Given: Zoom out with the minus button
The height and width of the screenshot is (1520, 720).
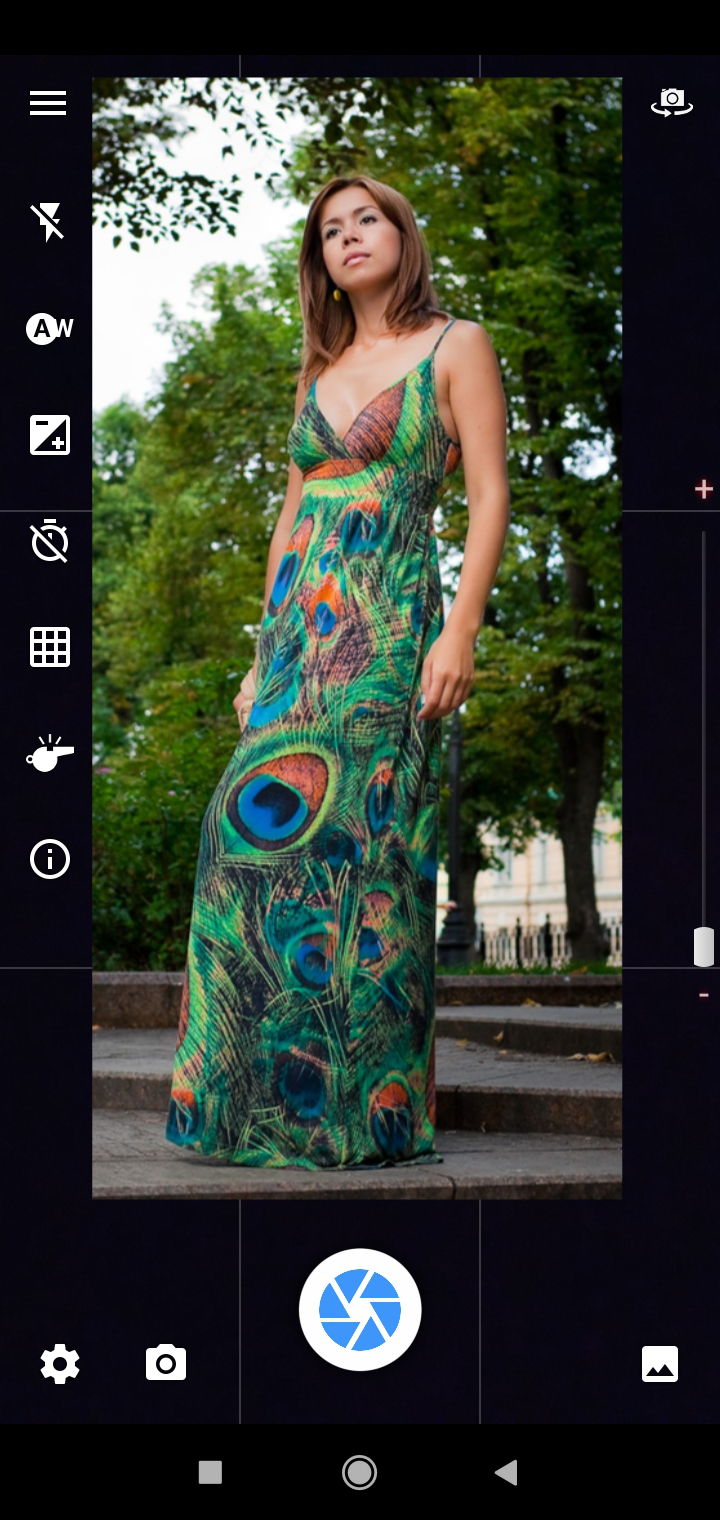Looking at the screenshot, I should coord(704,995).
